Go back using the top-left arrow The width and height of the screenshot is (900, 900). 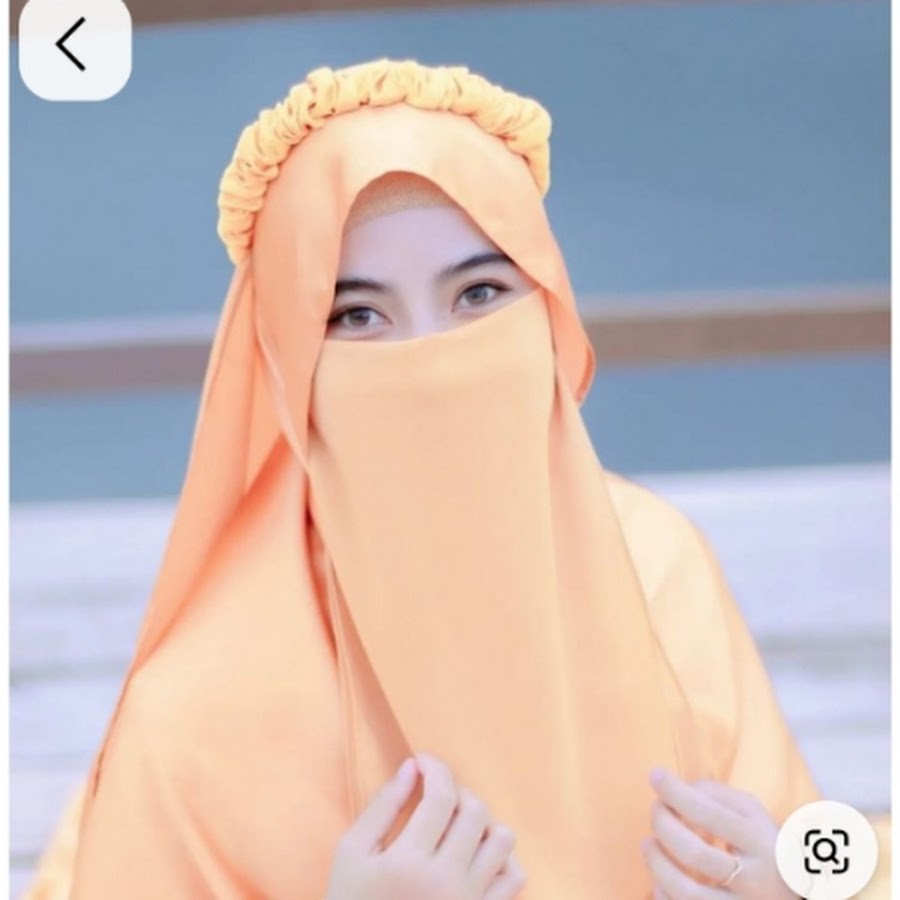tap(72, 46)
